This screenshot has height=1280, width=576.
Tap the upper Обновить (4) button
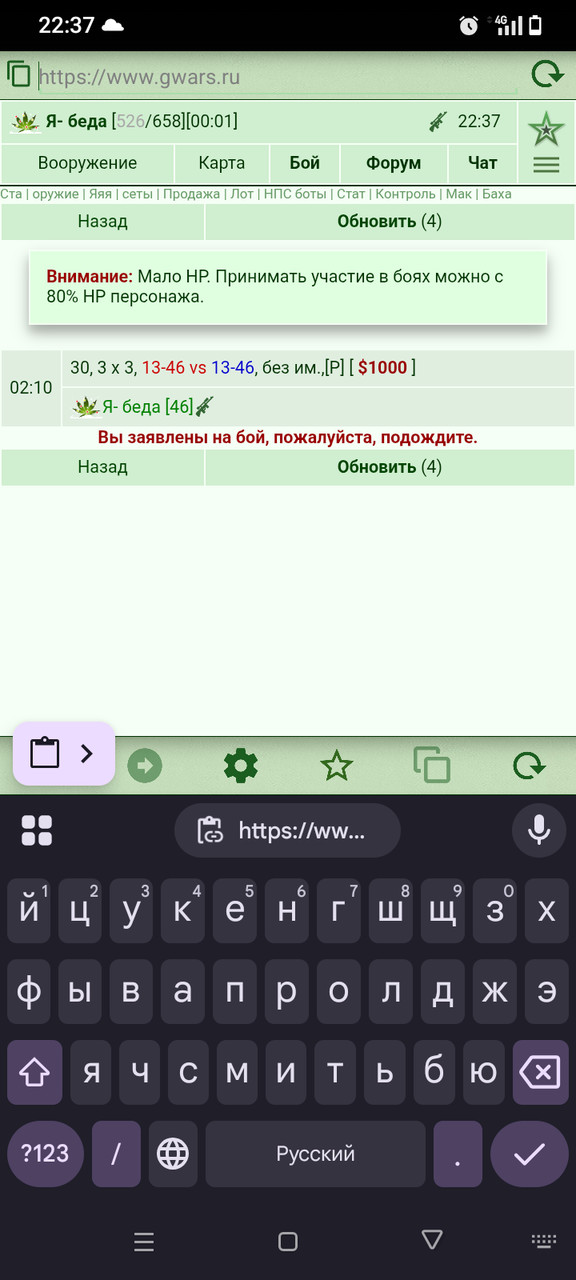pos(390,222)
